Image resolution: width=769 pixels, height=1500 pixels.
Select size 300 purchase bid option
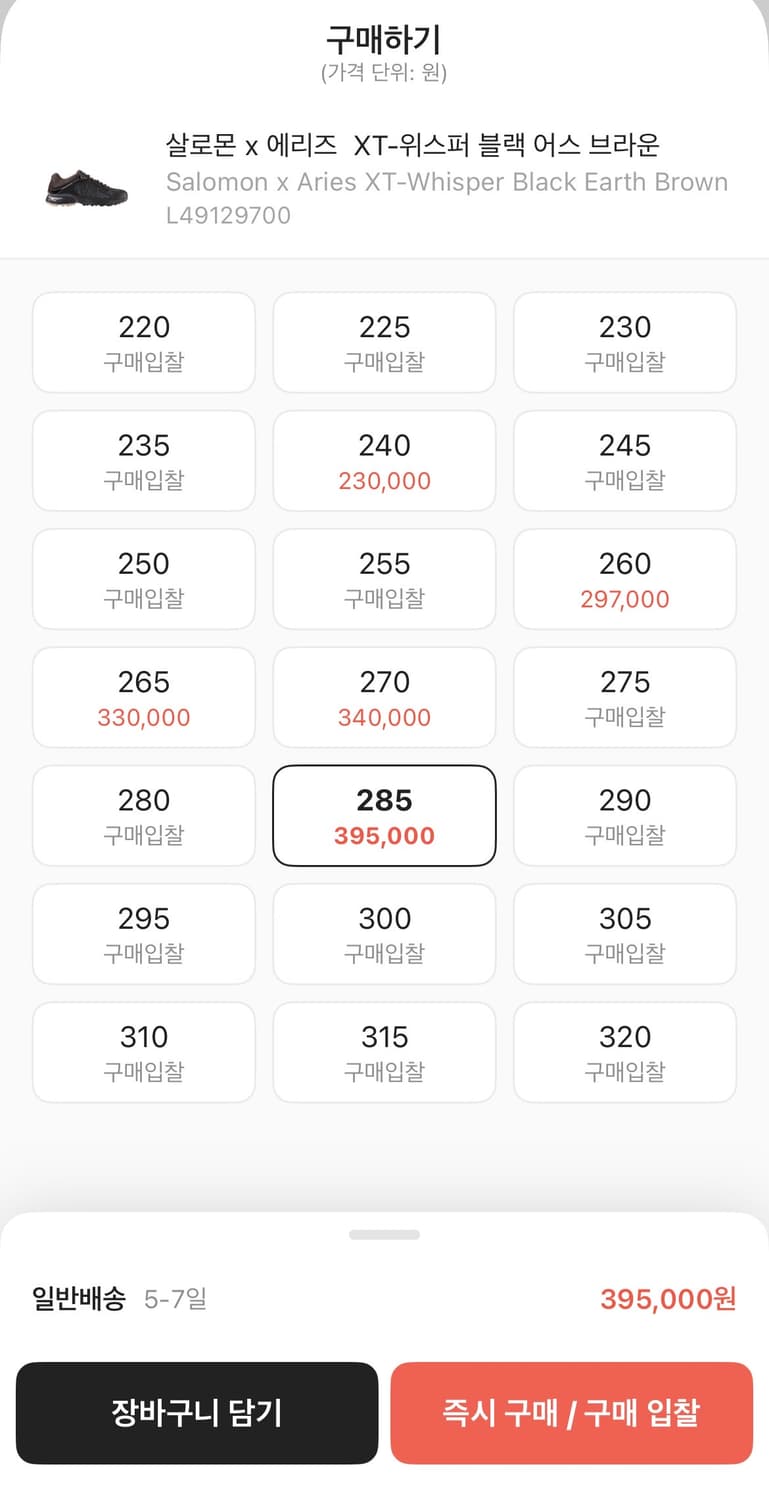[x=384, y=933]
